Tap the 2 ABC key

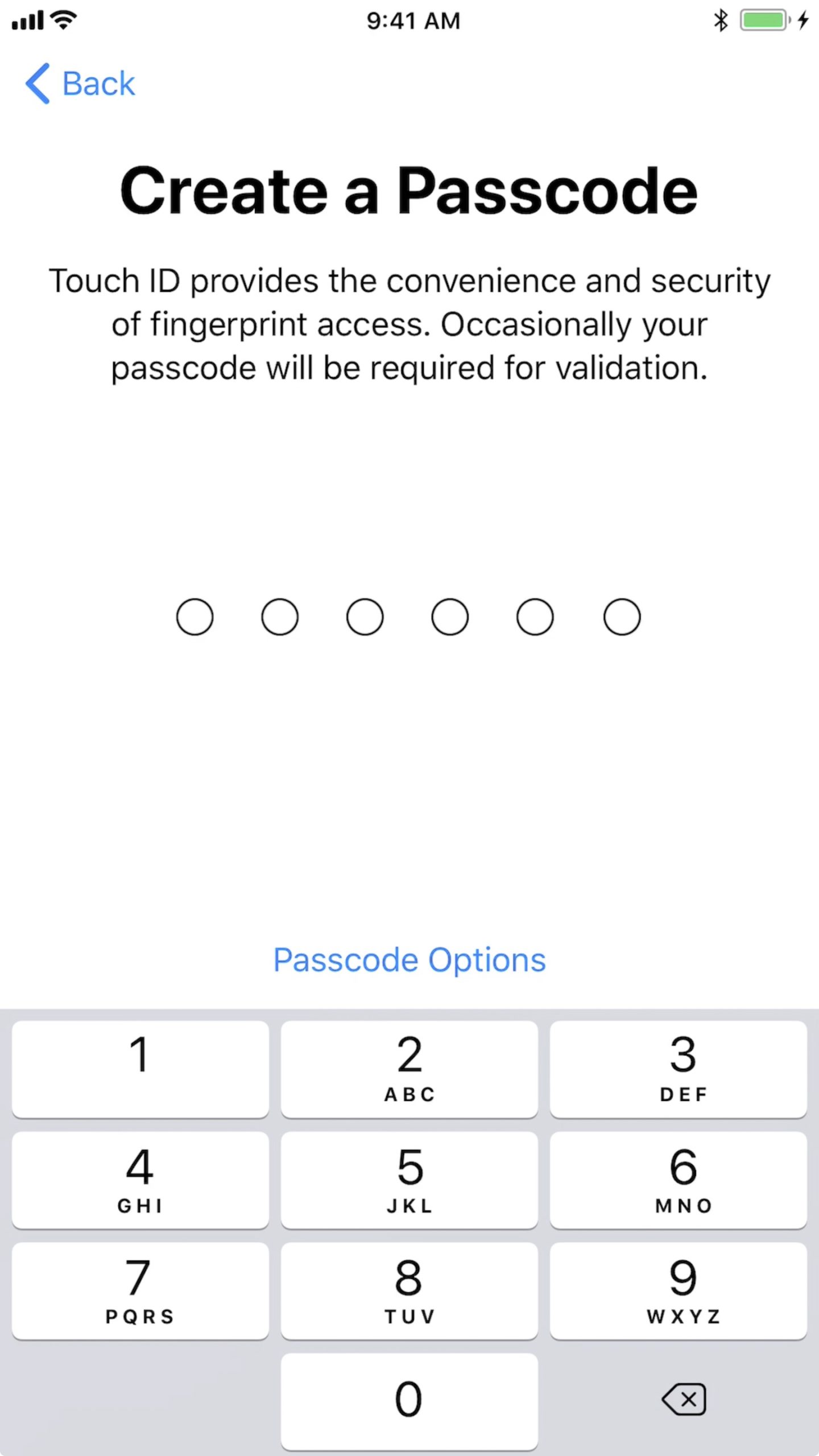pos(409,1068)
